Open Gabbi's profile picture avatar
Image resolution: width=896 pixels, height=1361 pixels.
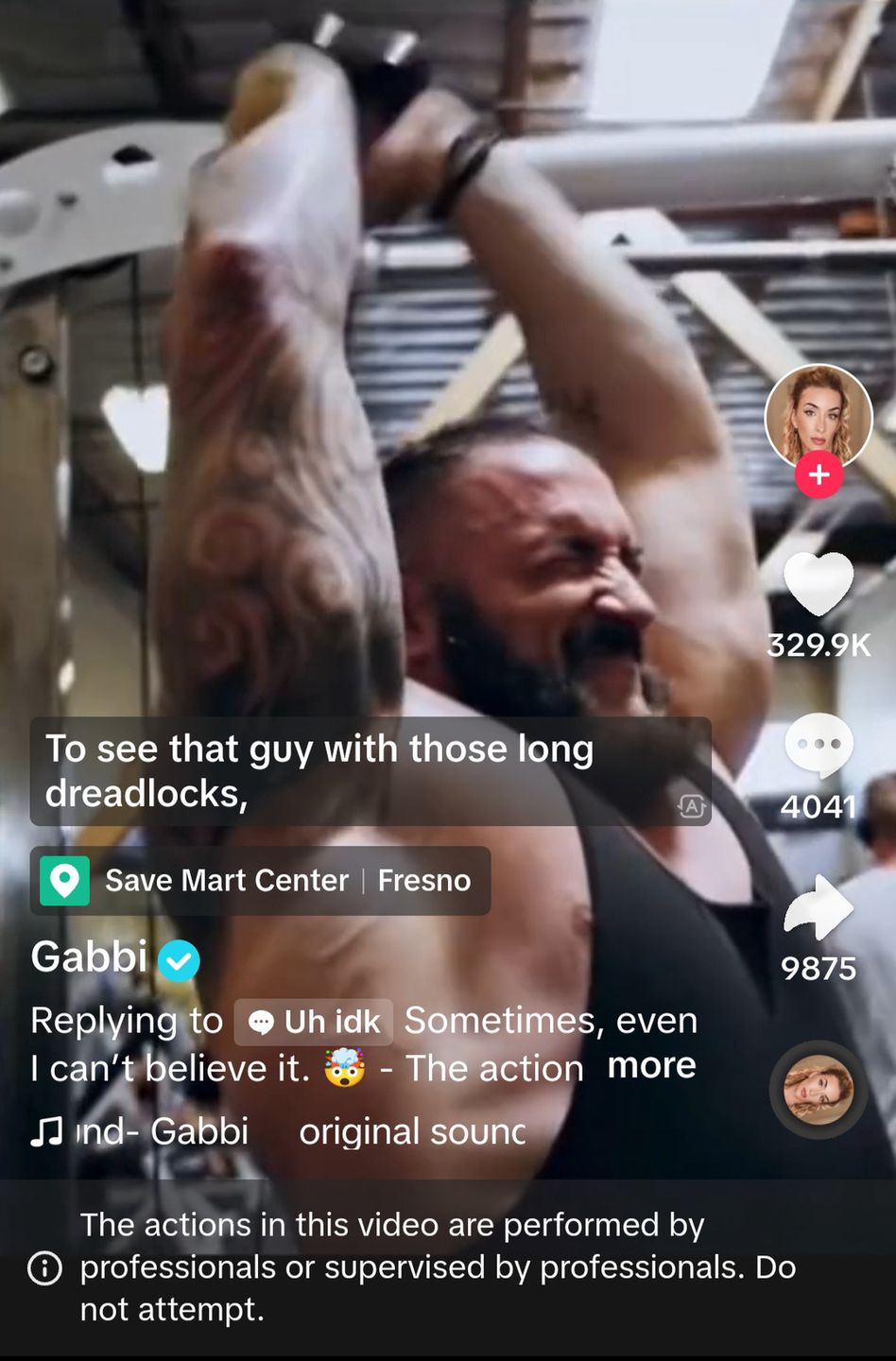818,416
